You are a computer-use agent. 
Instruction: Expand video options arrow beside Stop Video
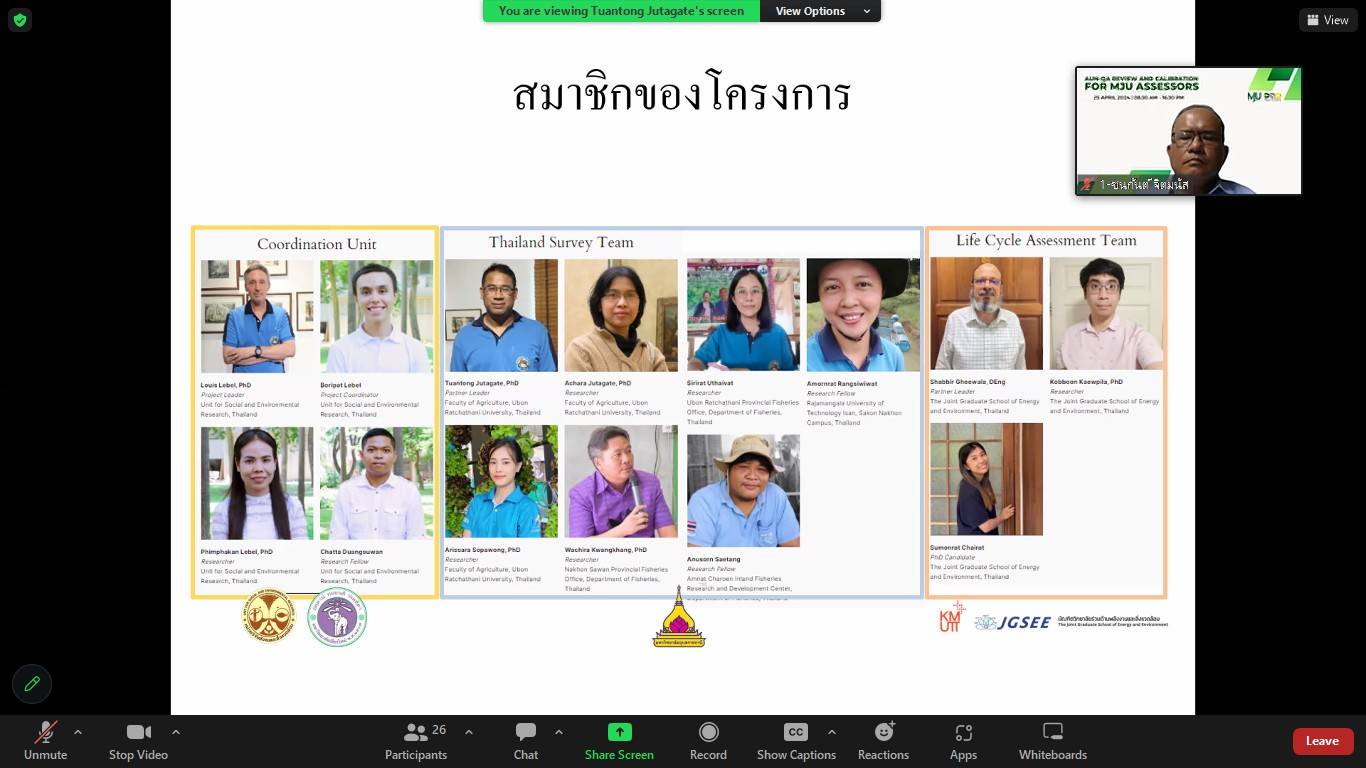click(x=176, y=732)
